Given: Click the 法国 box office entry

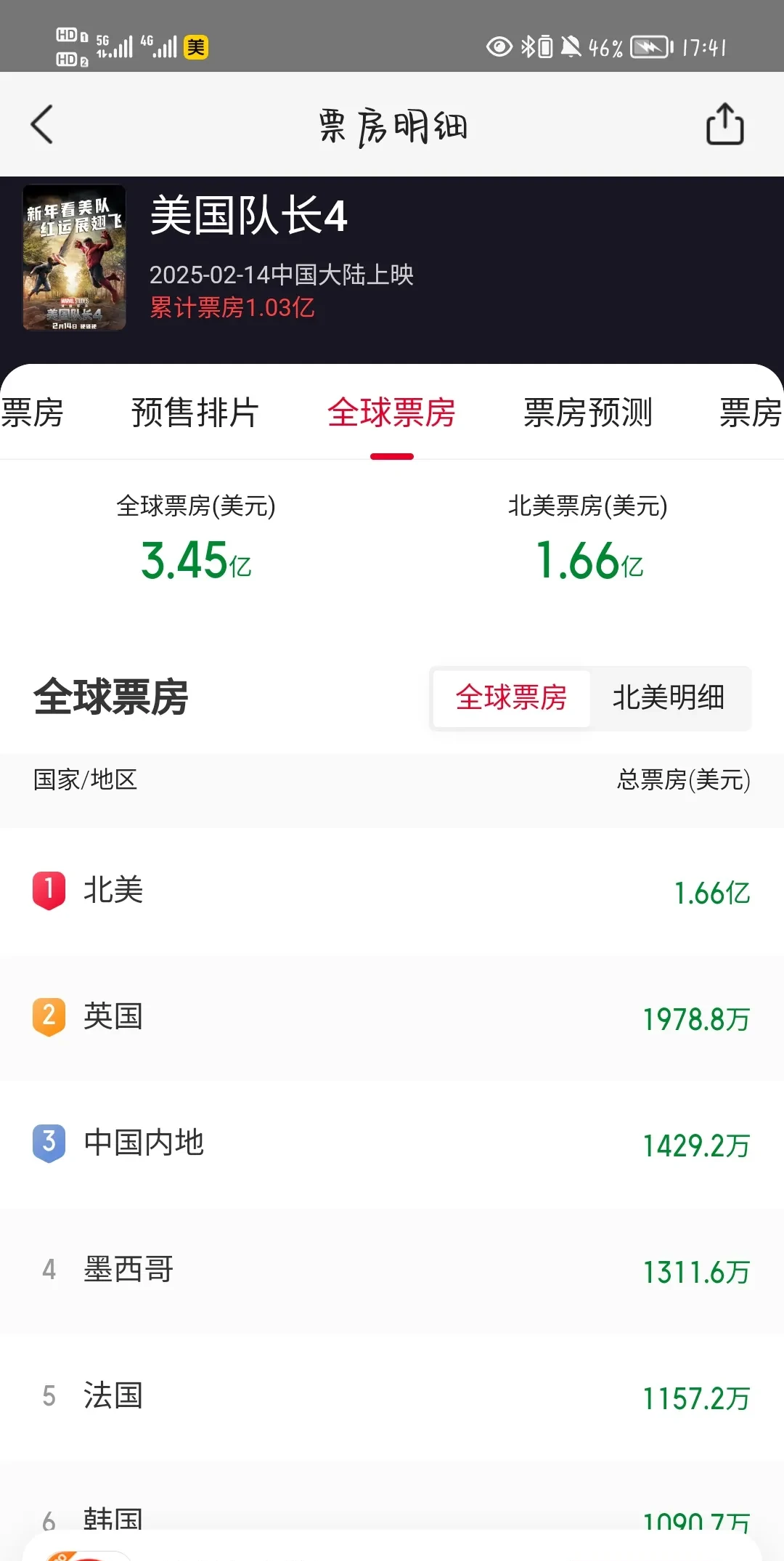Looking at the screenshot, I should click(392, 1395).
